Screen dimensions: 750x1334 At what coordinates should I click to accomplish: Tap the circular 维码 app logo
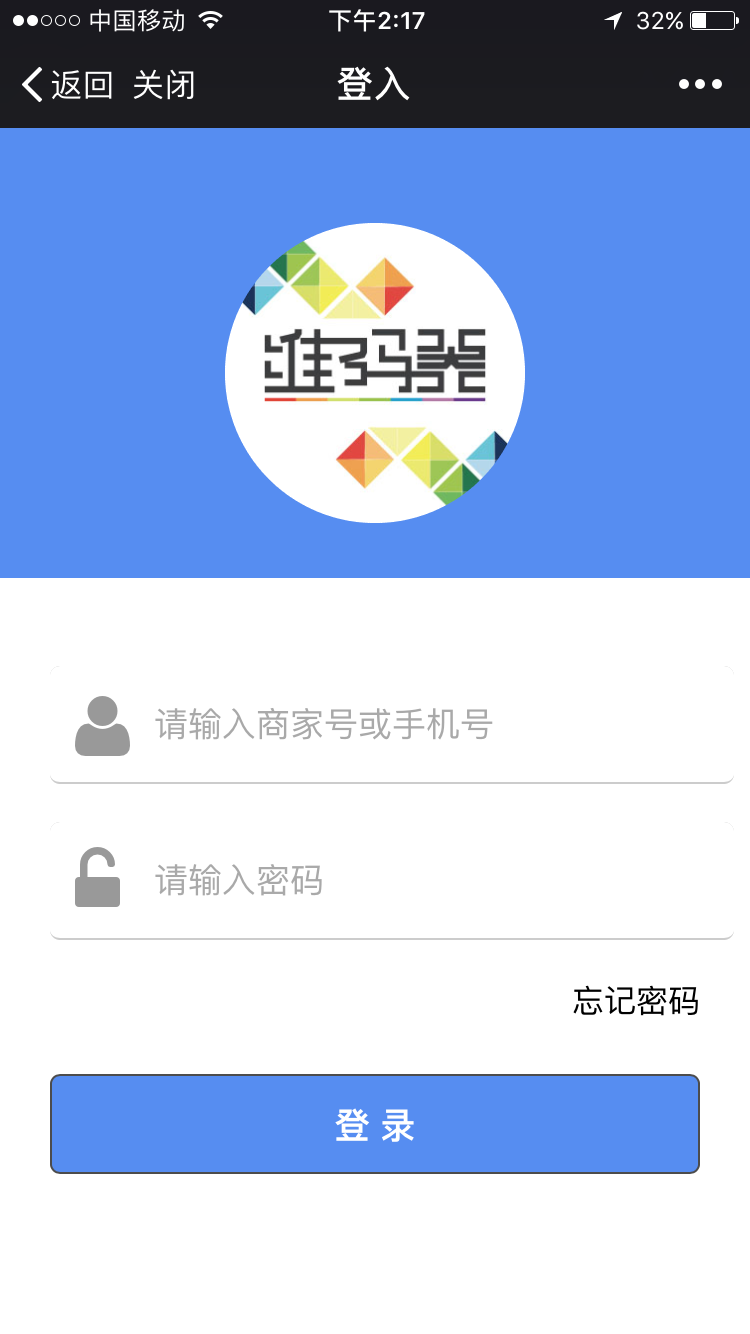pyautogui.click(x=375, y=372)
